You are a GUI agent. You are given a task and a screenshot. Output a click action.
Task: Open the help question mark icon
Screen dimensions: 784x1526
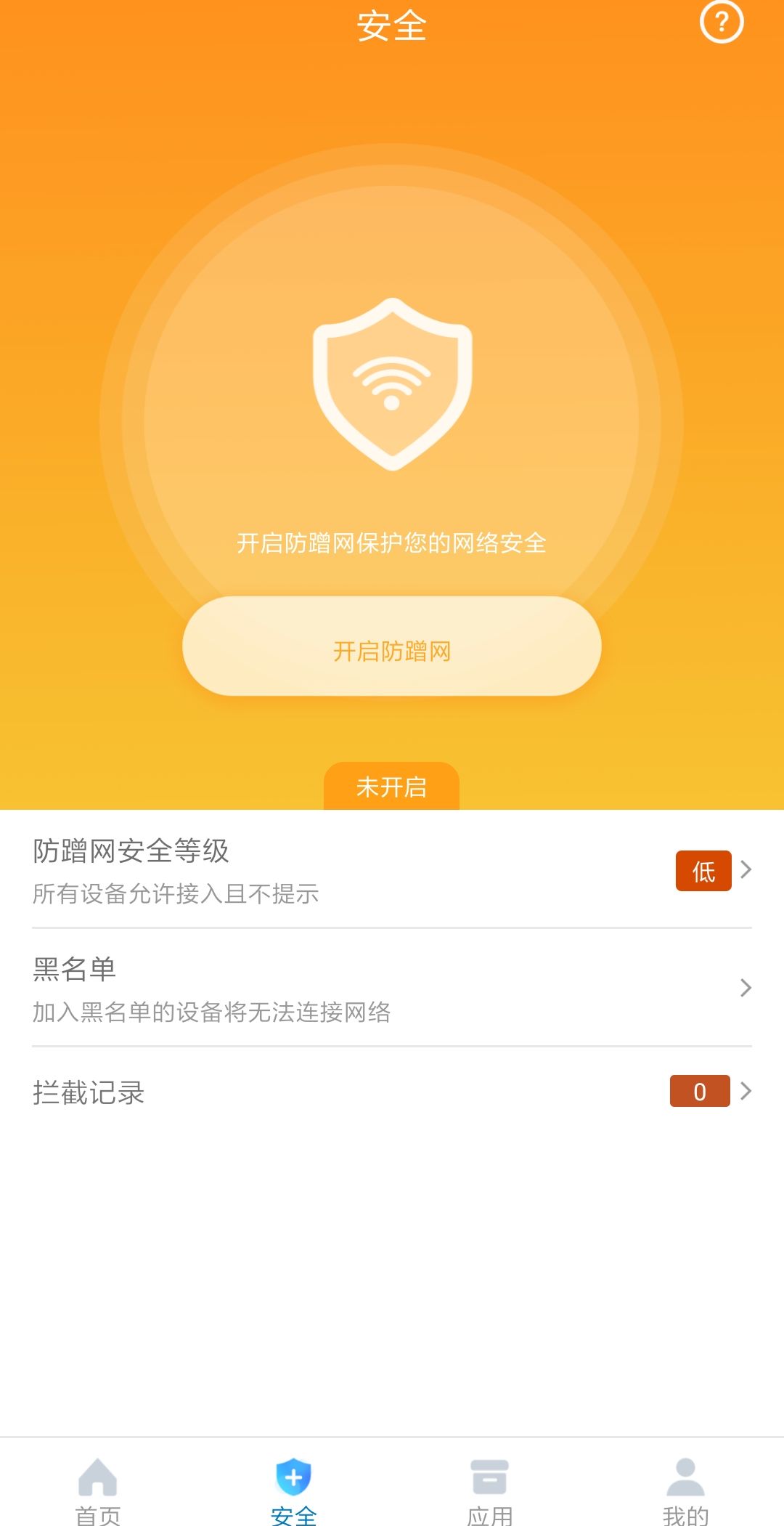click(x=722, y=23)
